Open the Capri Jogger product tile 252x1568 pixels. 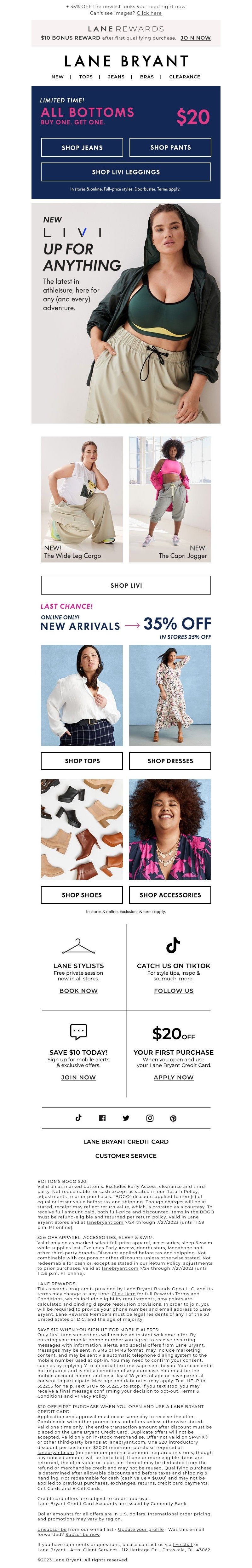(170, 499)
